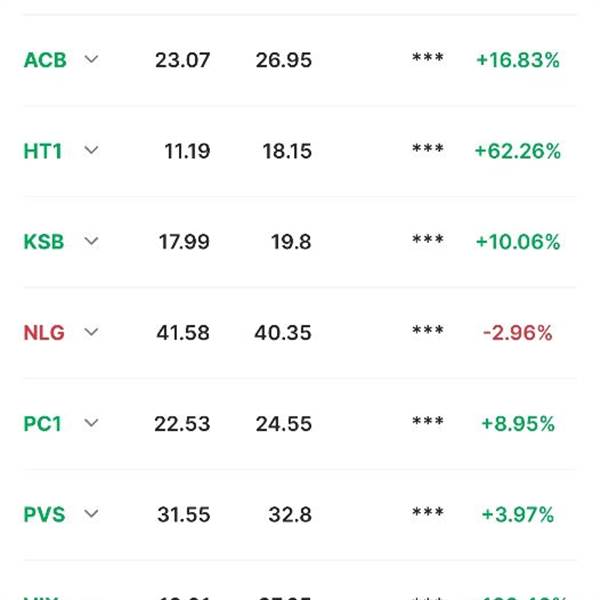Expand the ACB row chevron
This screenshot has height=600, width=600.
91,59
